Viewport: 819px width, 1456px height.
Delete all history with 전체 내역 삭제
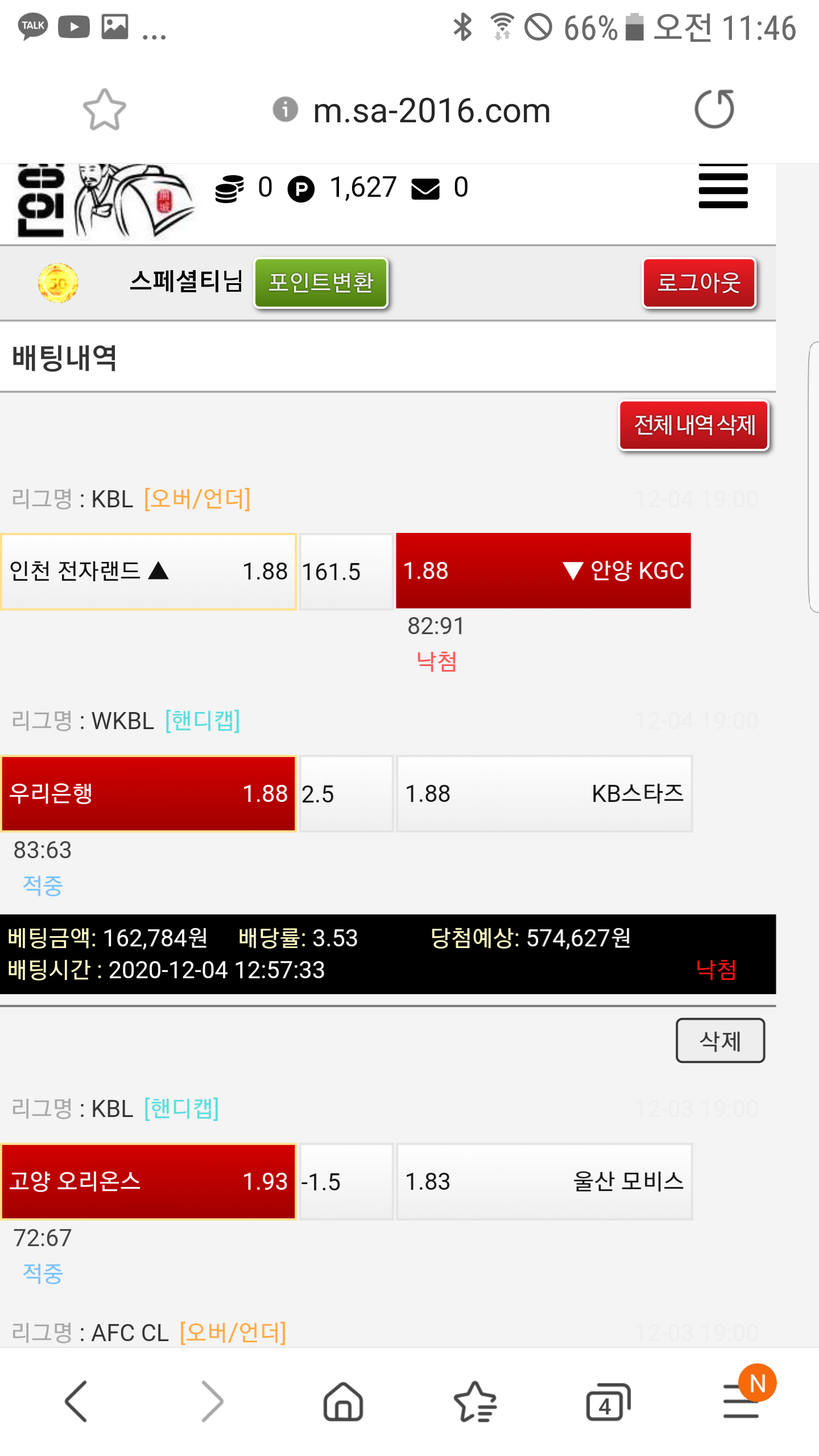click(694, 425)
